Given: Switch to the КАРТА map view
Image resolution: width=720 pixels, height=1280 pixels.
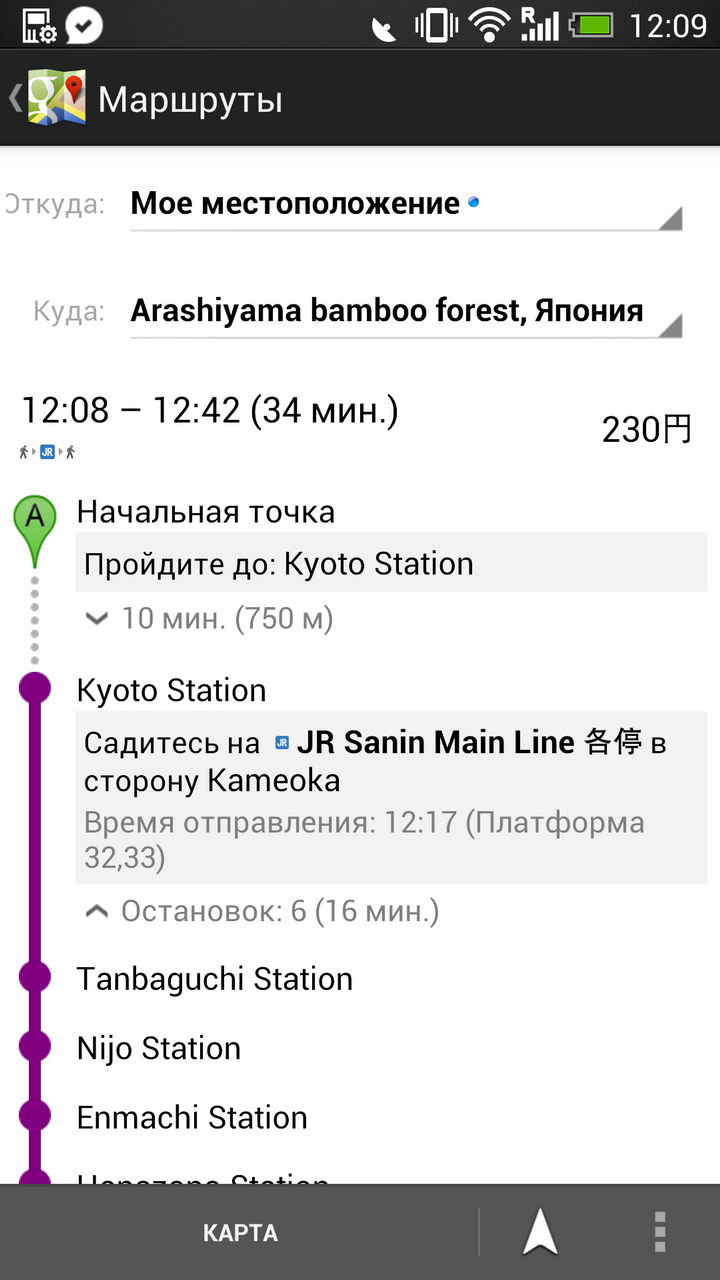Looking at the screenshot, I should click(240, 1233).
